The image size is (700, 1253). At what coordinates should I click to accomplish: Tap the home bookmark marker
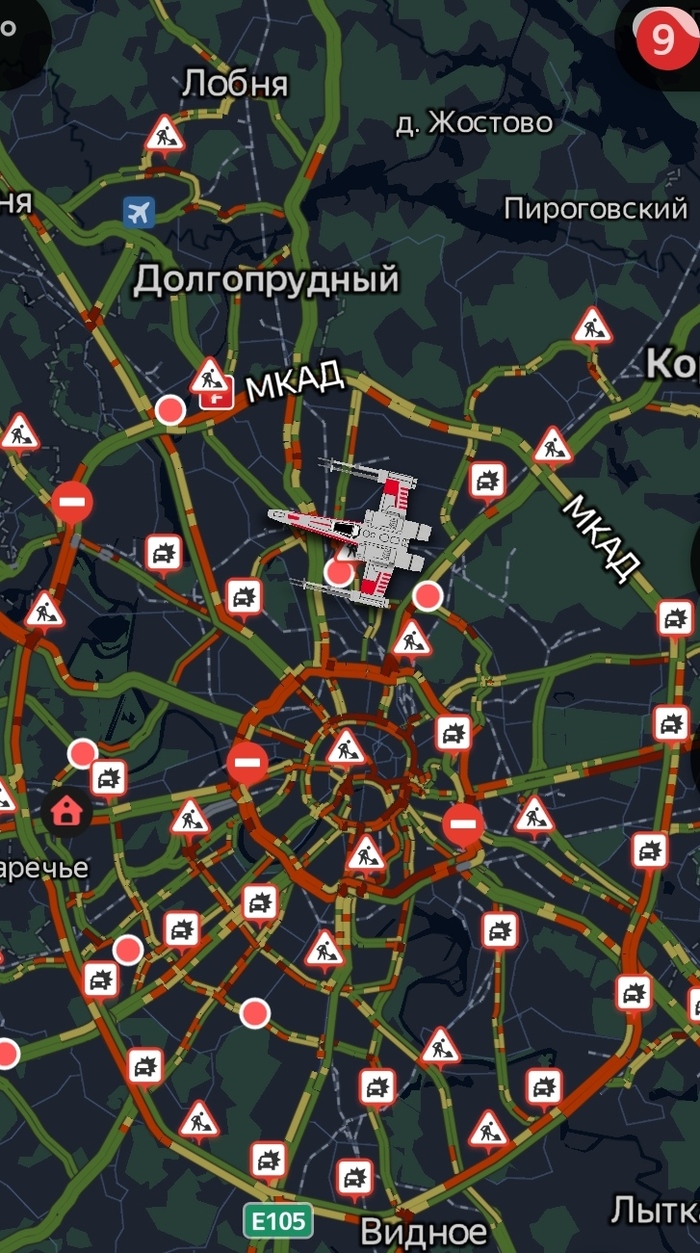tap(65, 811)
